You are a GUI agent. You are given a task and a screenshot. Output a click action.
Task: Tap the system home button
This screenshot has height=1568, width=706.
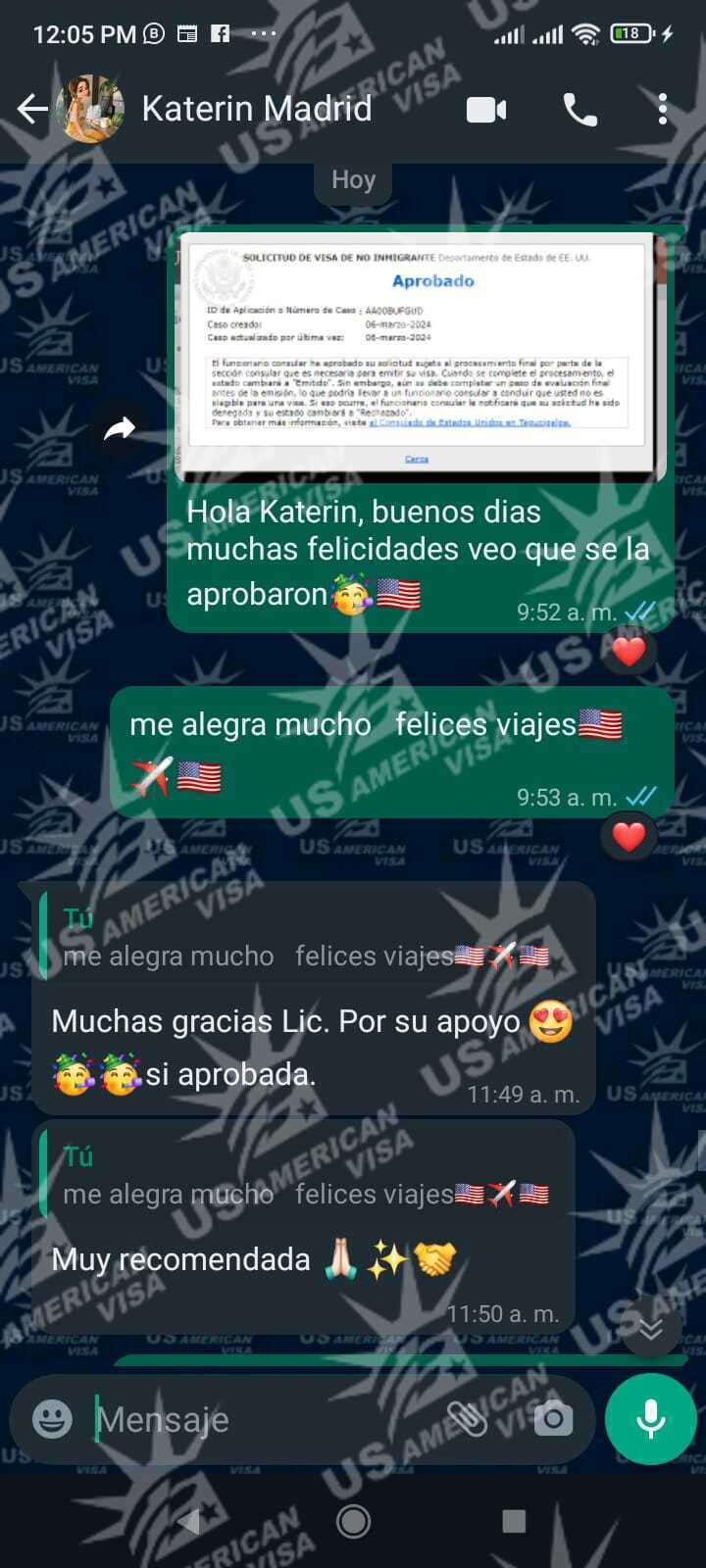(x=353, y=1521)
